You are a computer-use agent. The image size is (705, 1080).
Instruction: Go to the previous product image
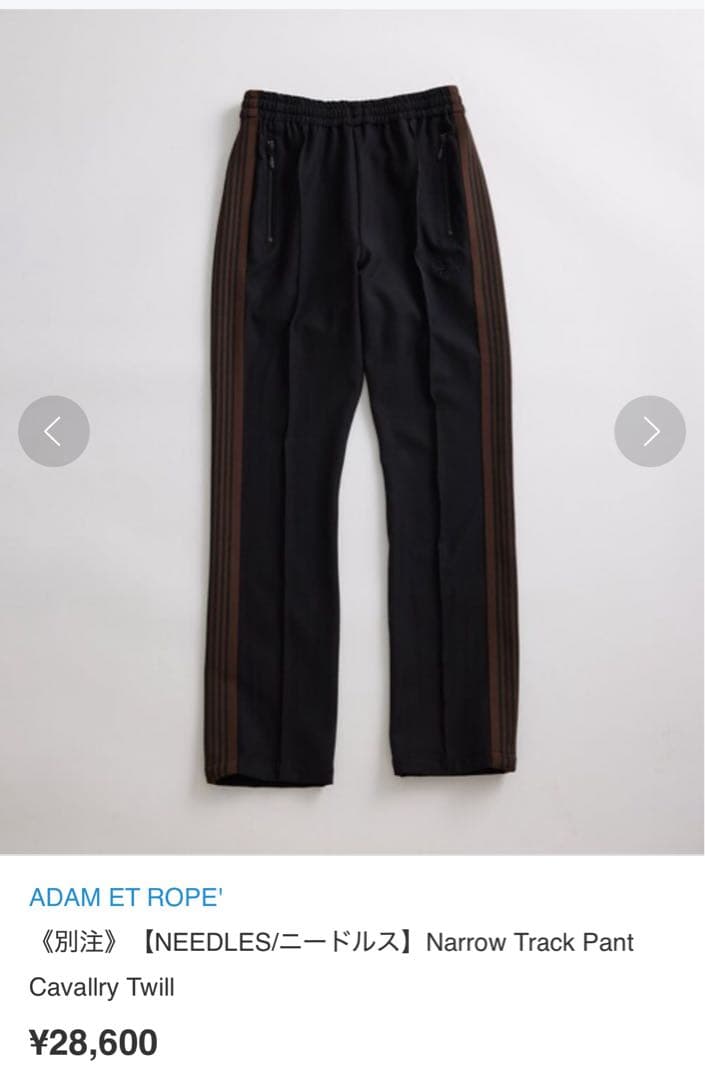54,431
